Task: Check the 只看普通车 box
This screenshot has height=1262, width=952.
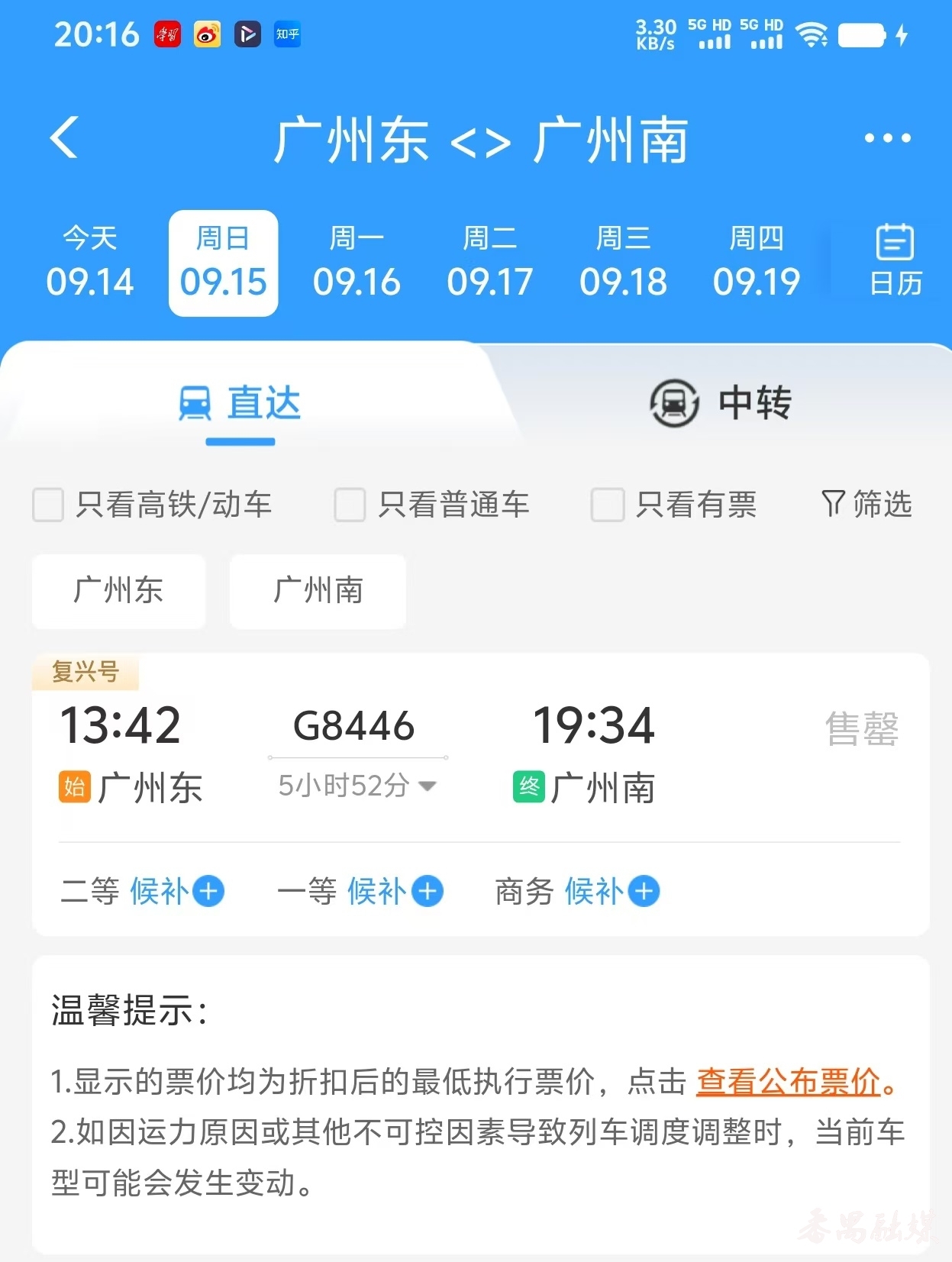Action: click(350, 505)
